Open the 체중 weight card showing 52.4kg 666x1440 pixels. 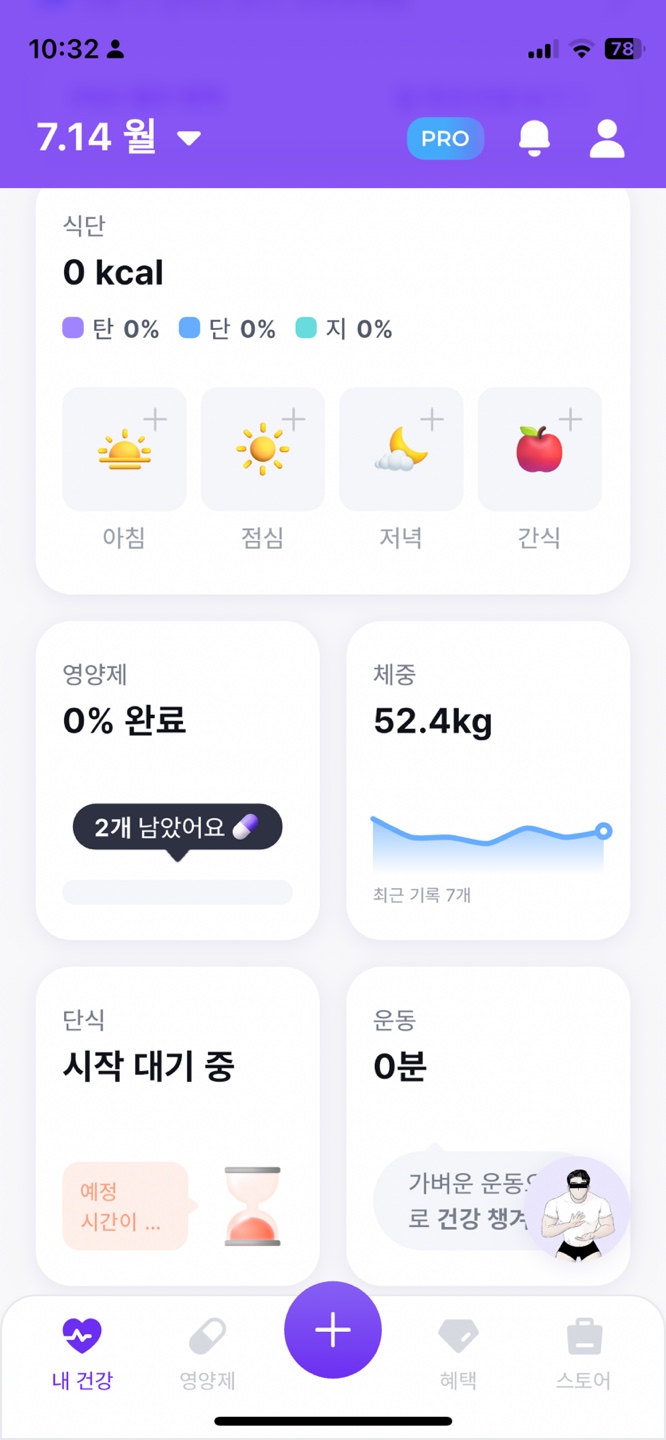click(x=487, y=780)
